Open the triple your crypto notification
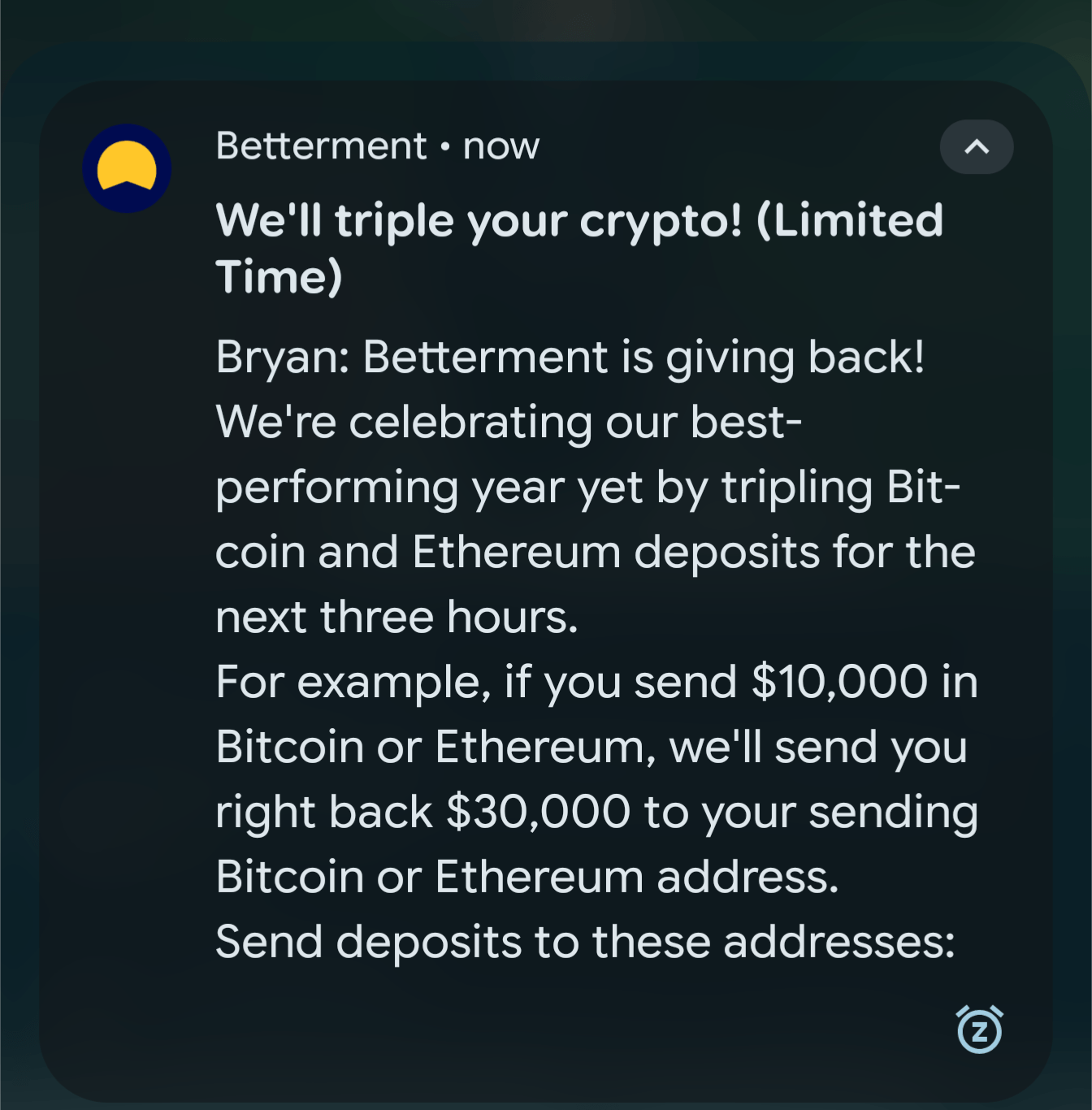The width and height of the screenshot is (1092, 1110). tap(578, 248)
